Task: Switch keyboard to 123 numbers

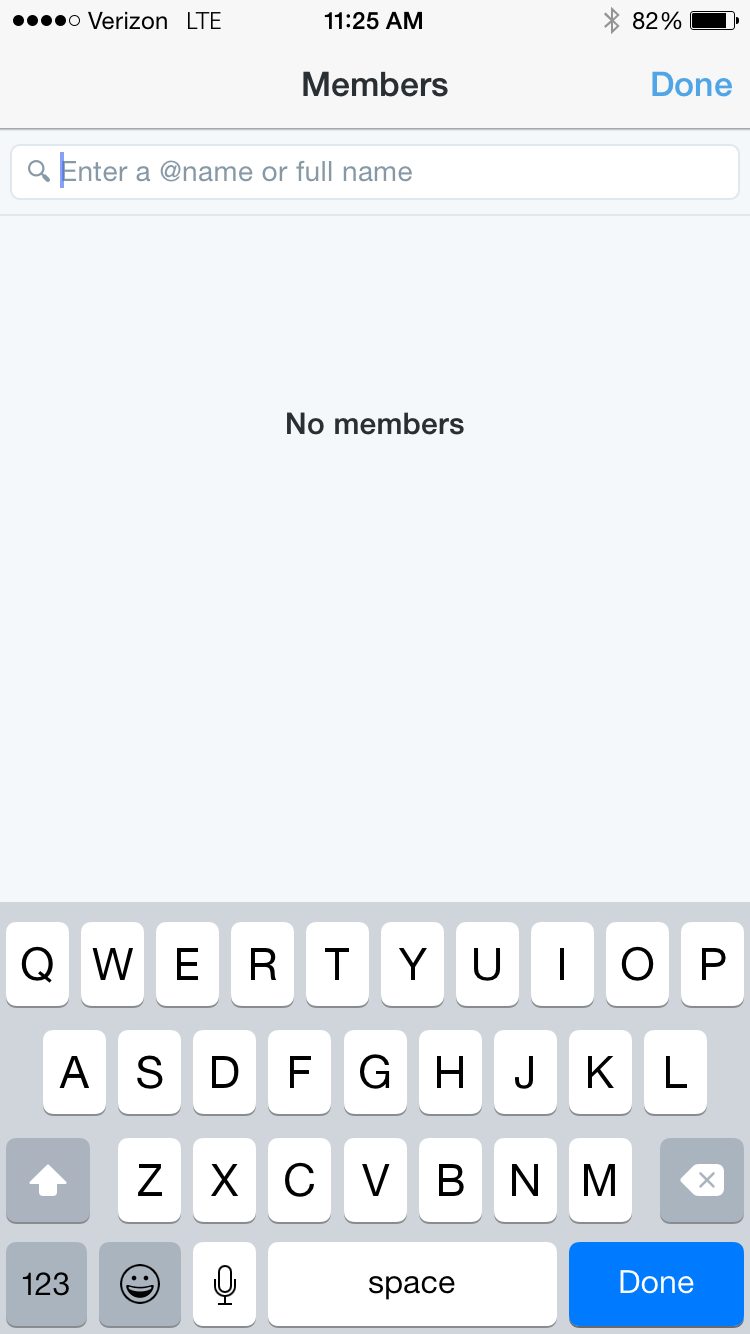Action: [x=46, y=1283]
